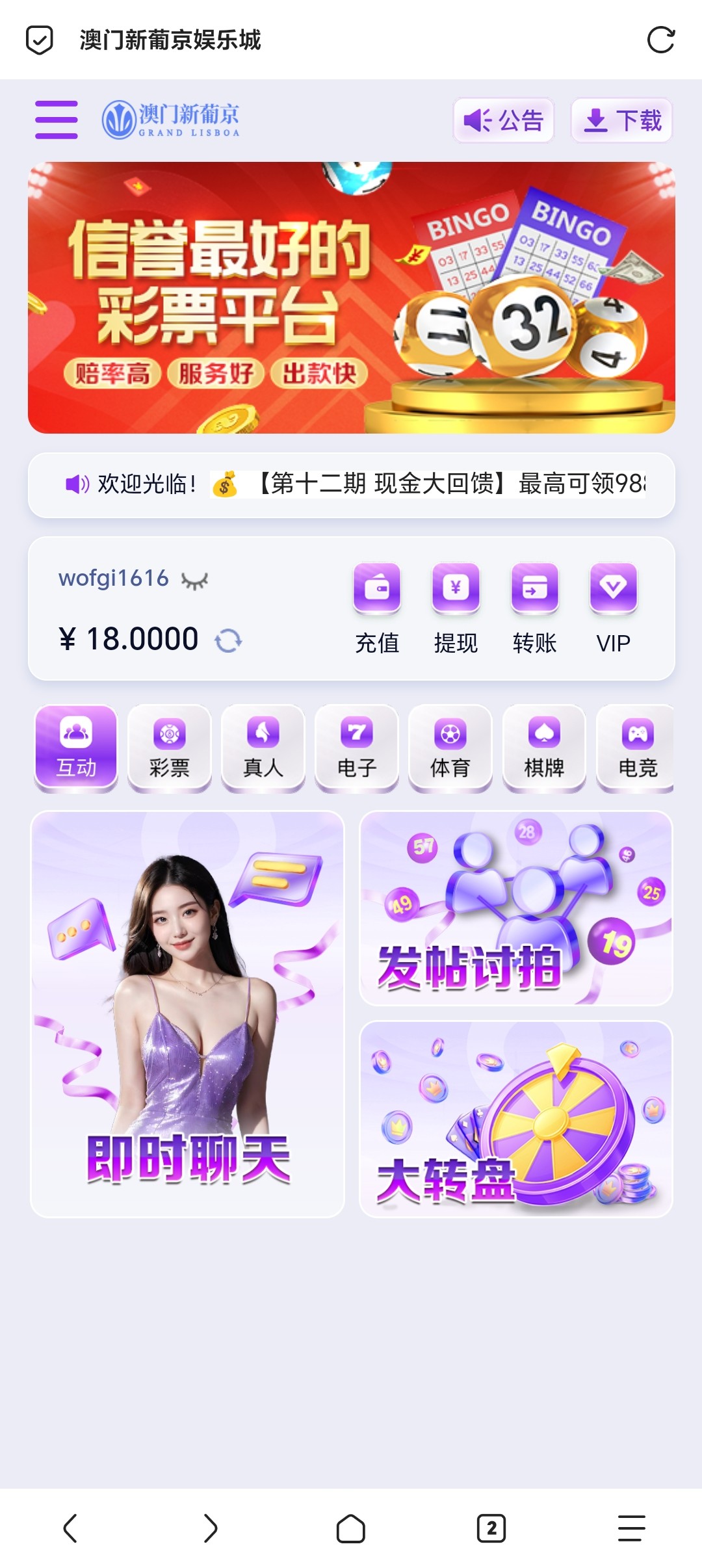Reload the page with the refresh icon
This screenshot has height=1568, width=702.
pos(660,40)
